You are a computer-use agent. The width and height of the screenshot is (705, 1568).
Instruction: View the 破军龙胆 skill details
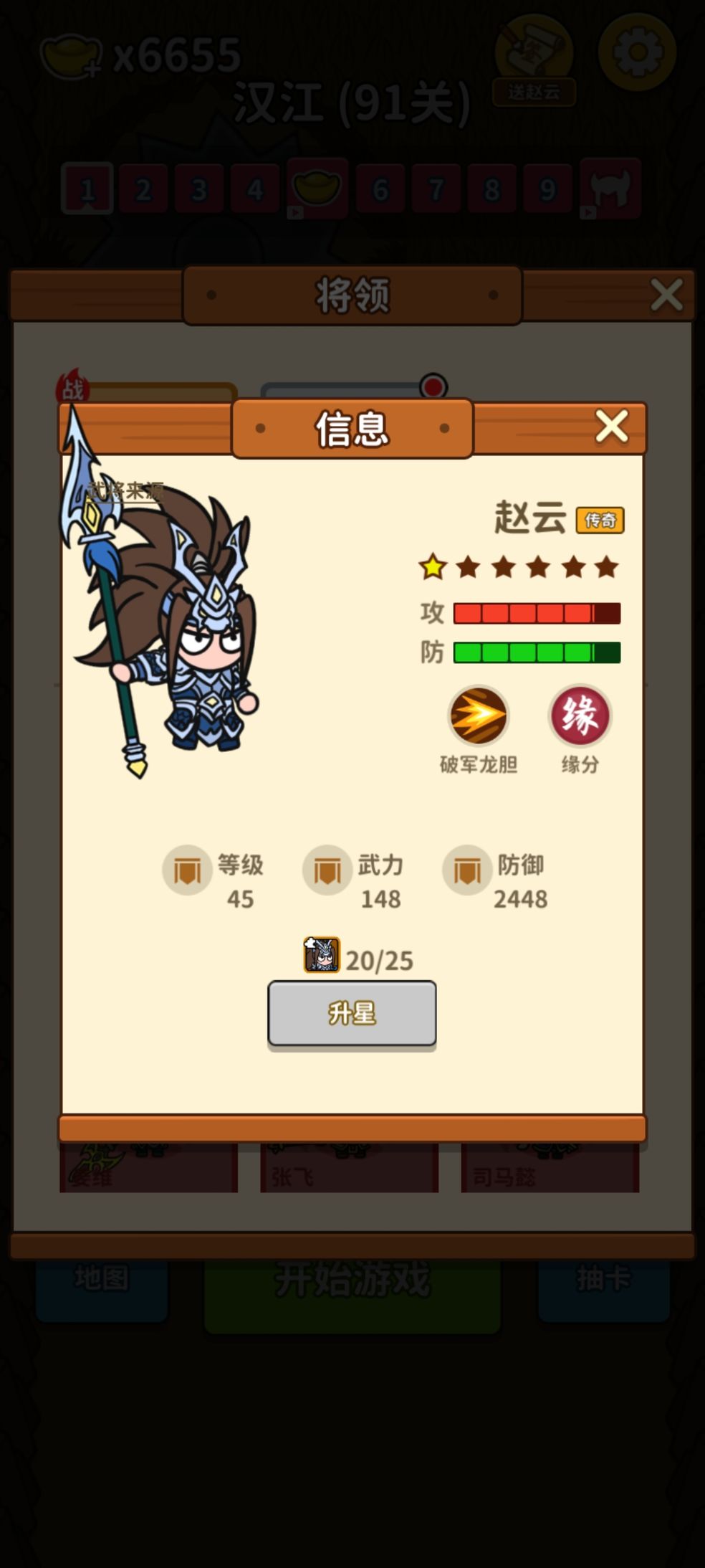(478, 716)
